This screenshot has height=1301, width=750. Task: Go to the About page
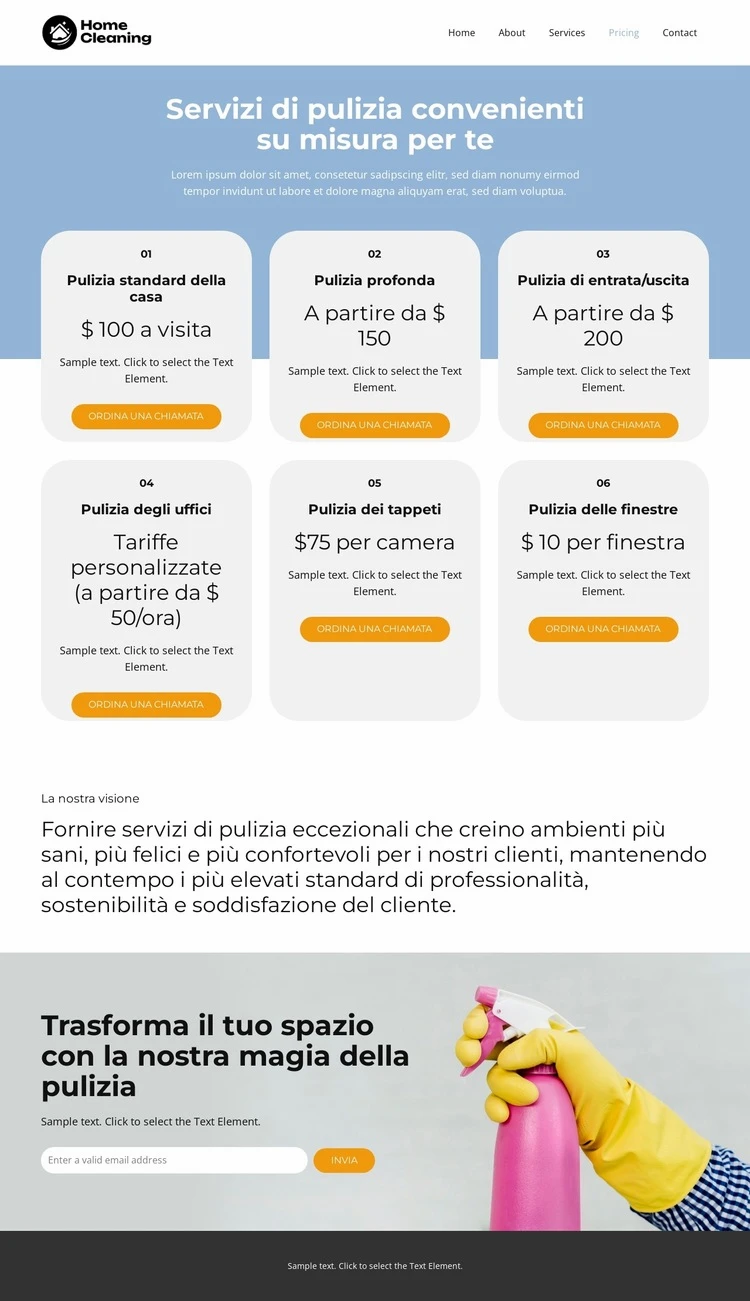pyautogui.click(x=511, y=33)
